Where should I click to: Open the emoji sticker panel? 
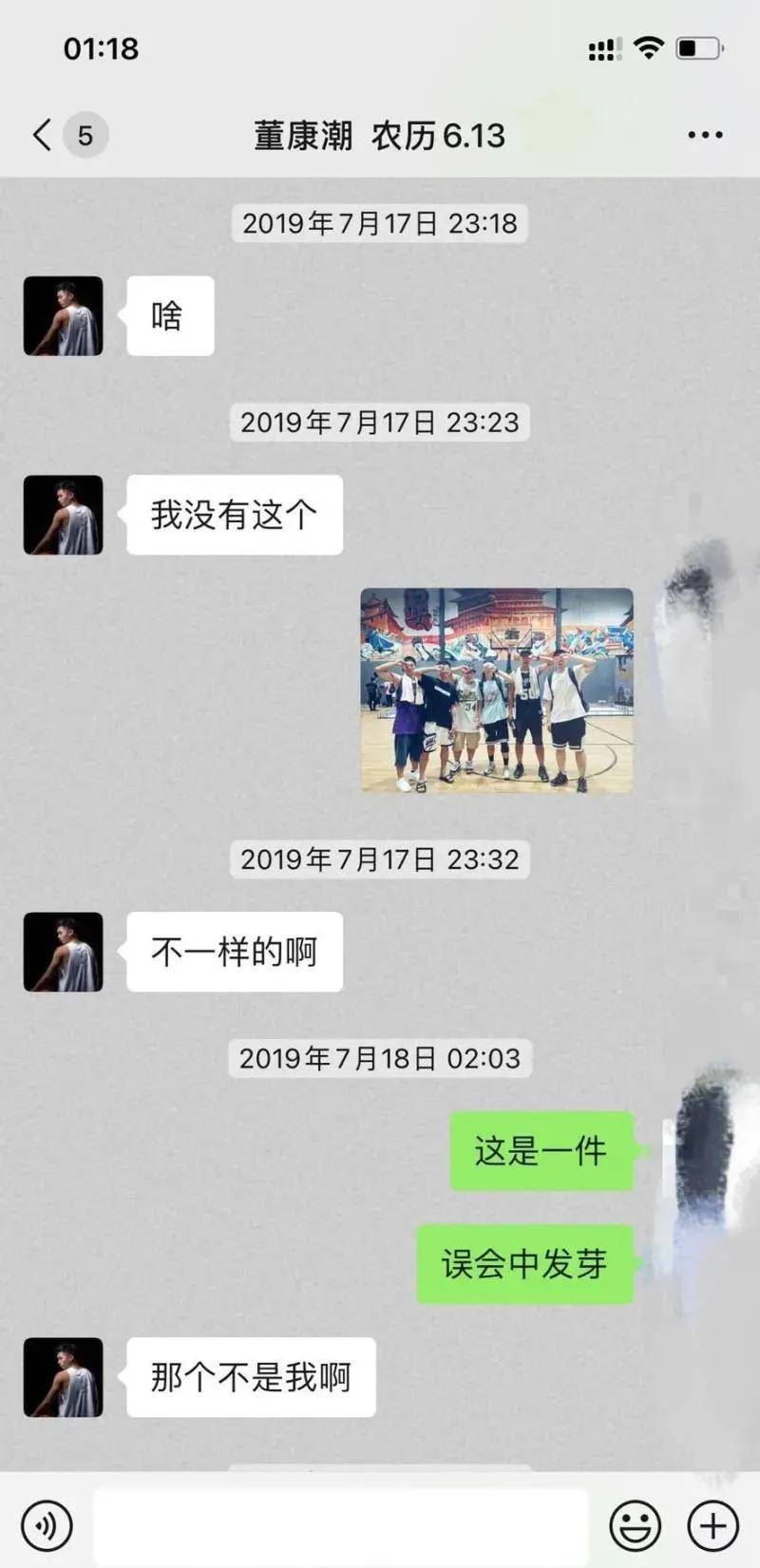(x=635, y=1526)
